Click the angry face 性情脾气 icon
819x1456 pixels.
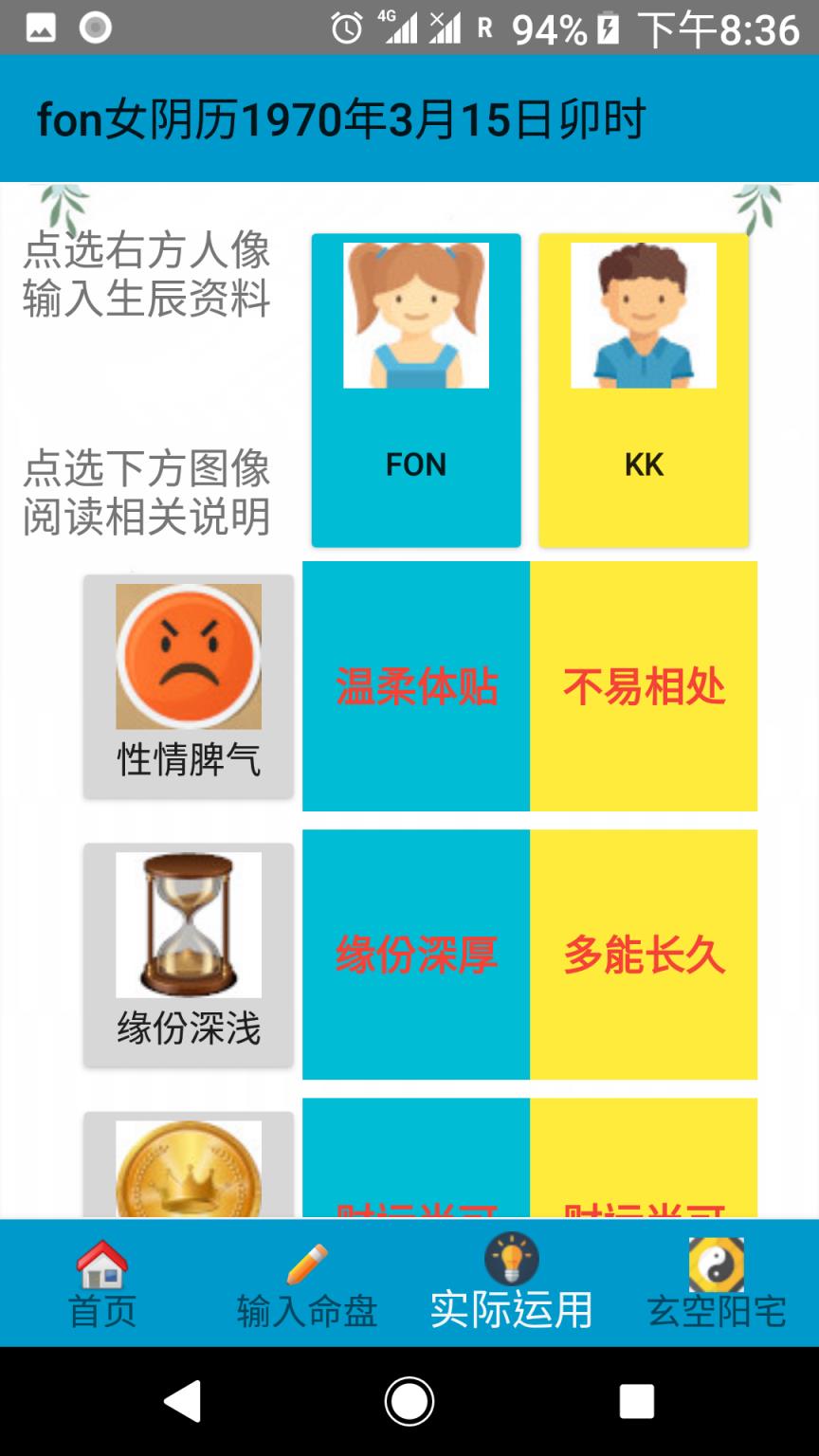pos(188,656)
